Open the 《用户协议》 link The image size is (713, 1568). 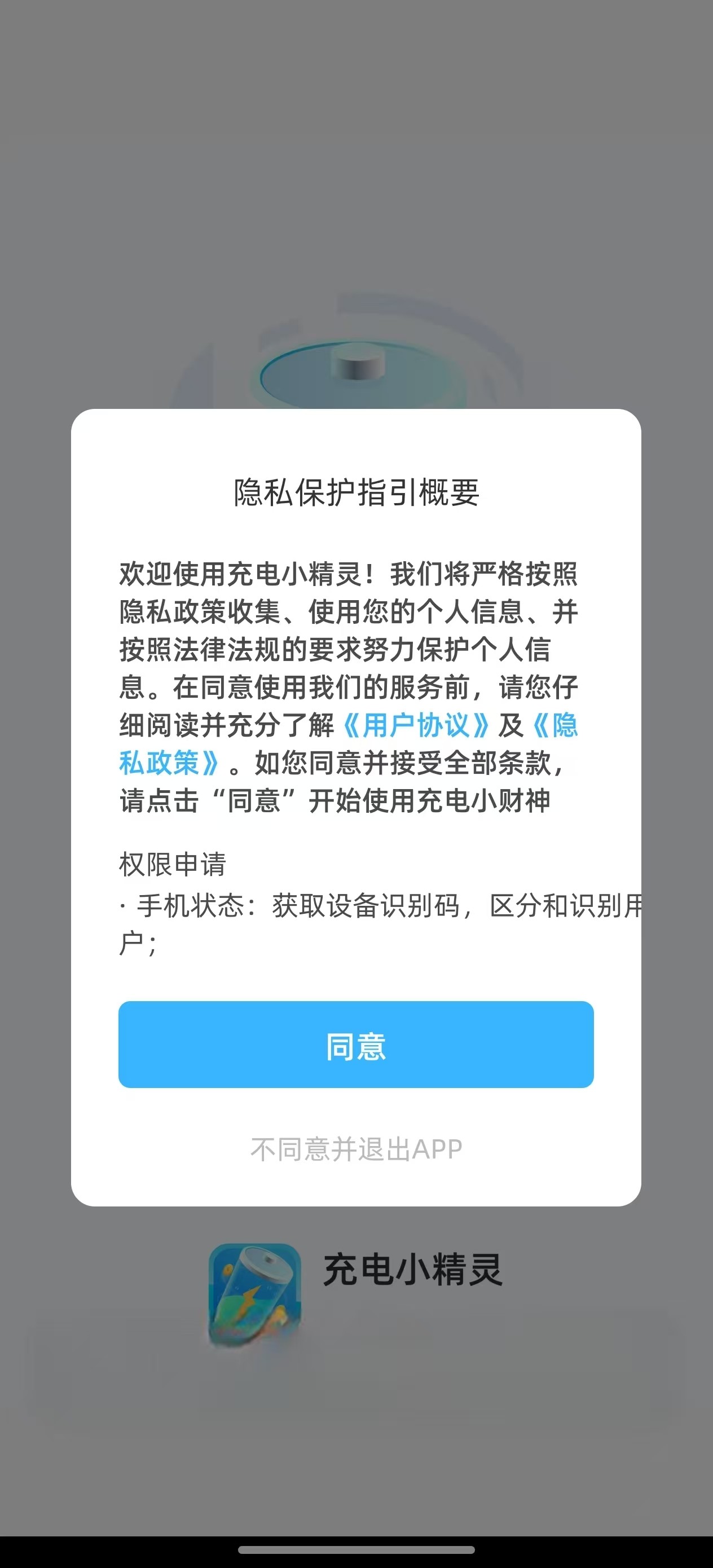pos(416,725)
